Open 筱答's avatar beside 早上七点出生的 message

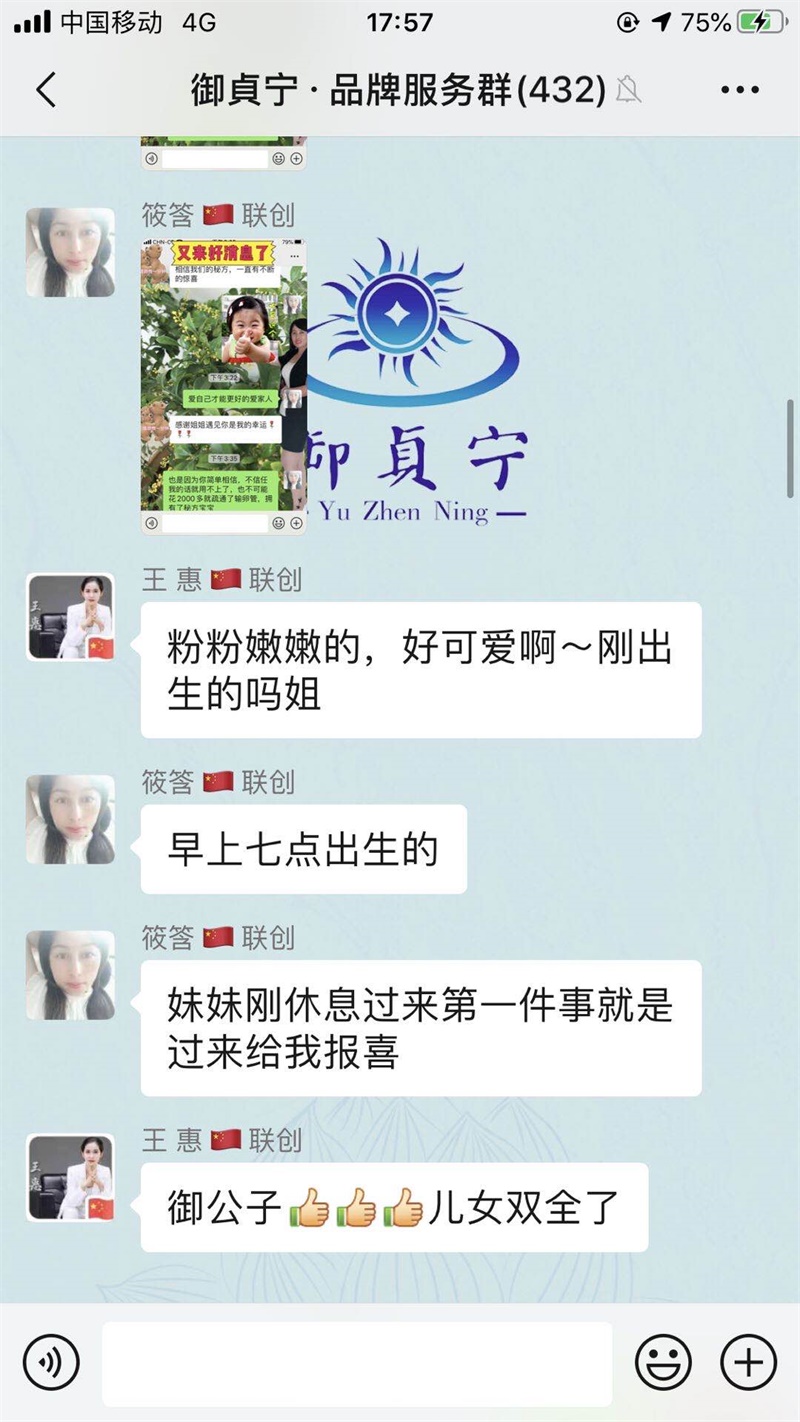[x=70, y=819]
